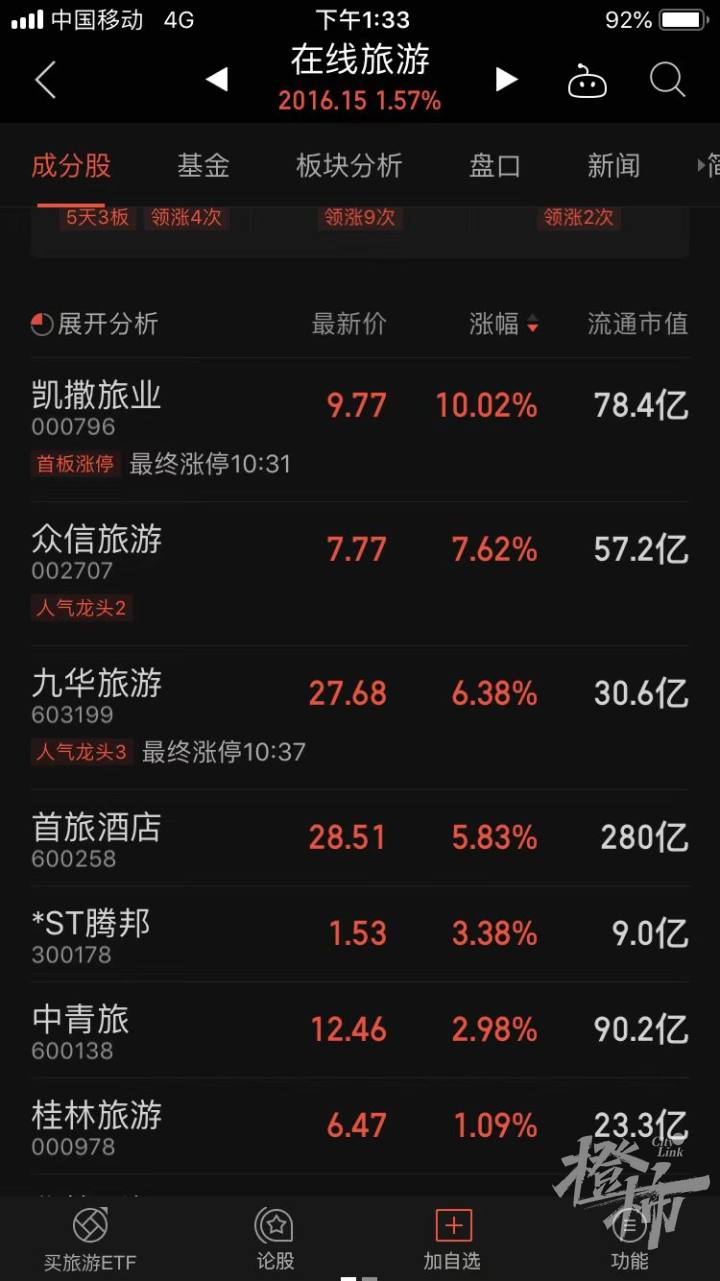Screen dimensions: 720x1281
Task: Tap the pie-chart icon beside 展开分析
Action: [x=40, y=323]
